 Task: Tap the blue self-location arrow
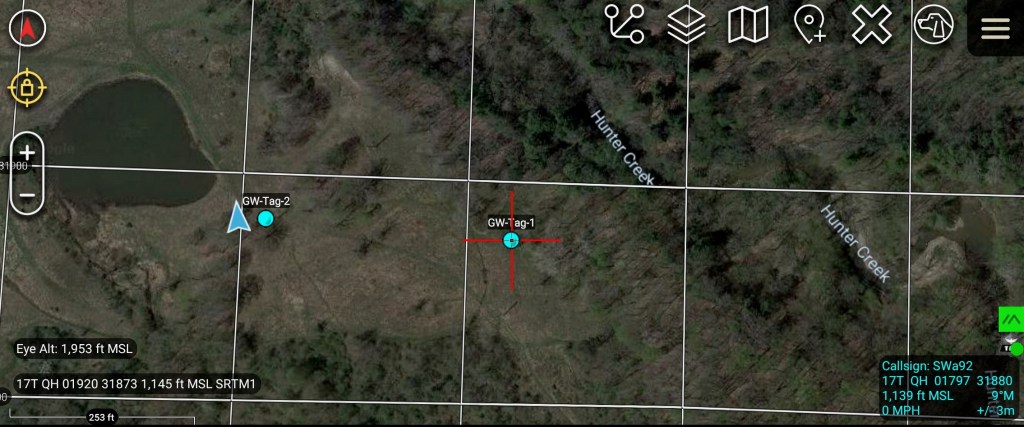tap(237, 216)
